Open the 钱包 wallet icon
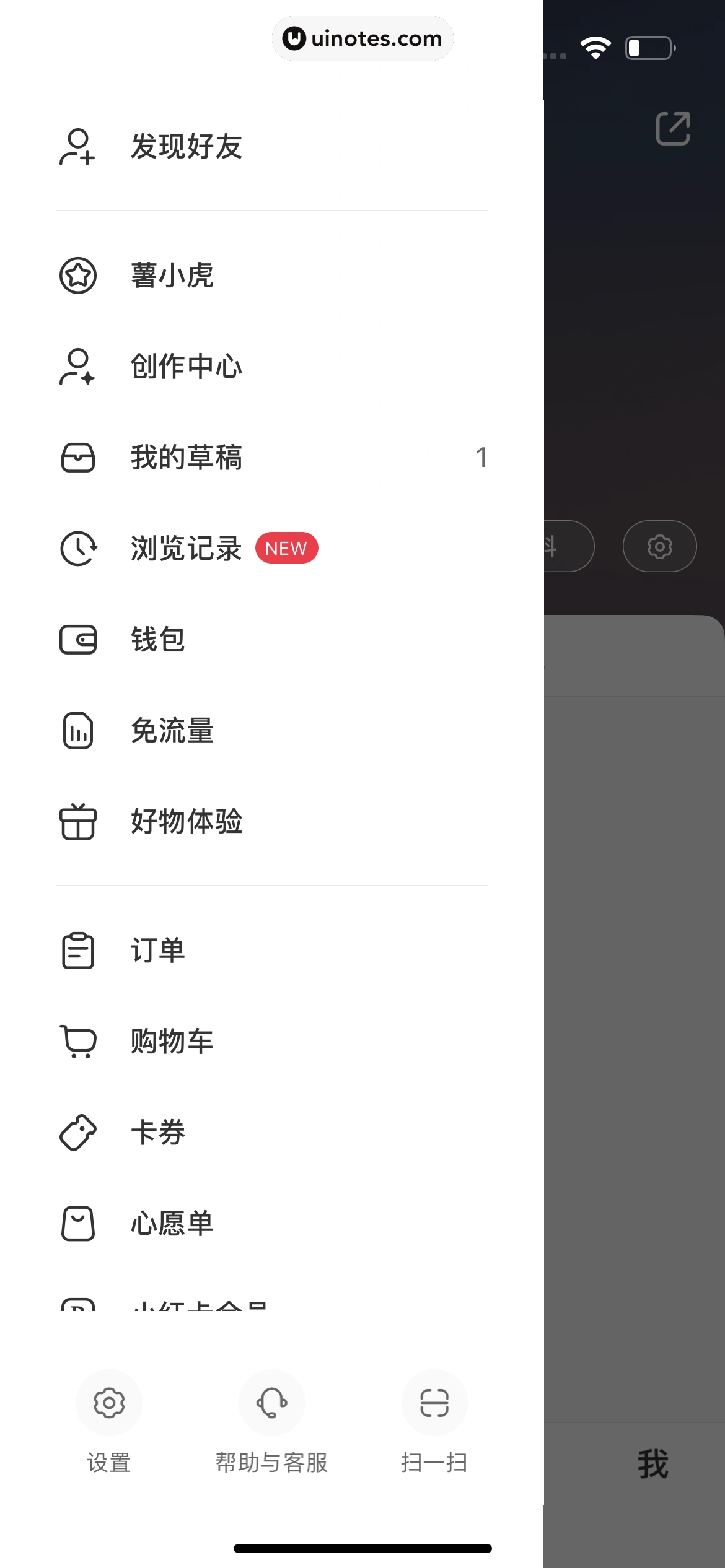The width and height of the screenshot is (725, 1568). pos(78,640)
